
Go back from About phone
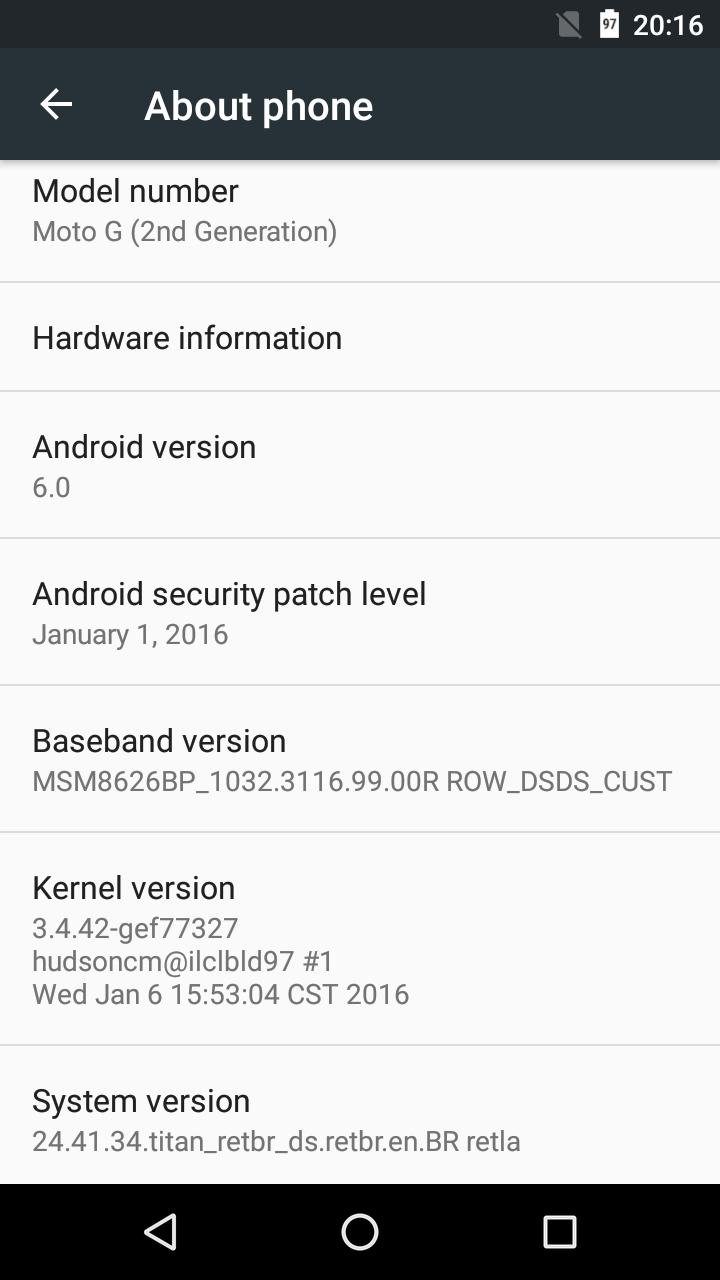pos(56,104)
